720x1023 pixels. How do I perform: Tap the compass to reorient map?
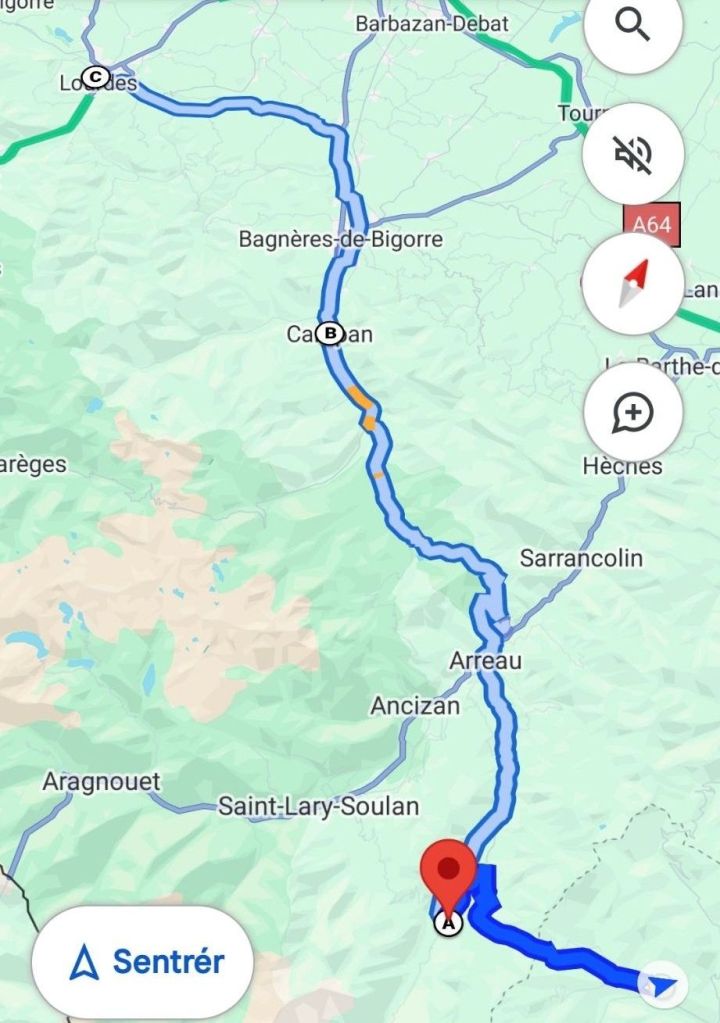click(x=633, y=283)
